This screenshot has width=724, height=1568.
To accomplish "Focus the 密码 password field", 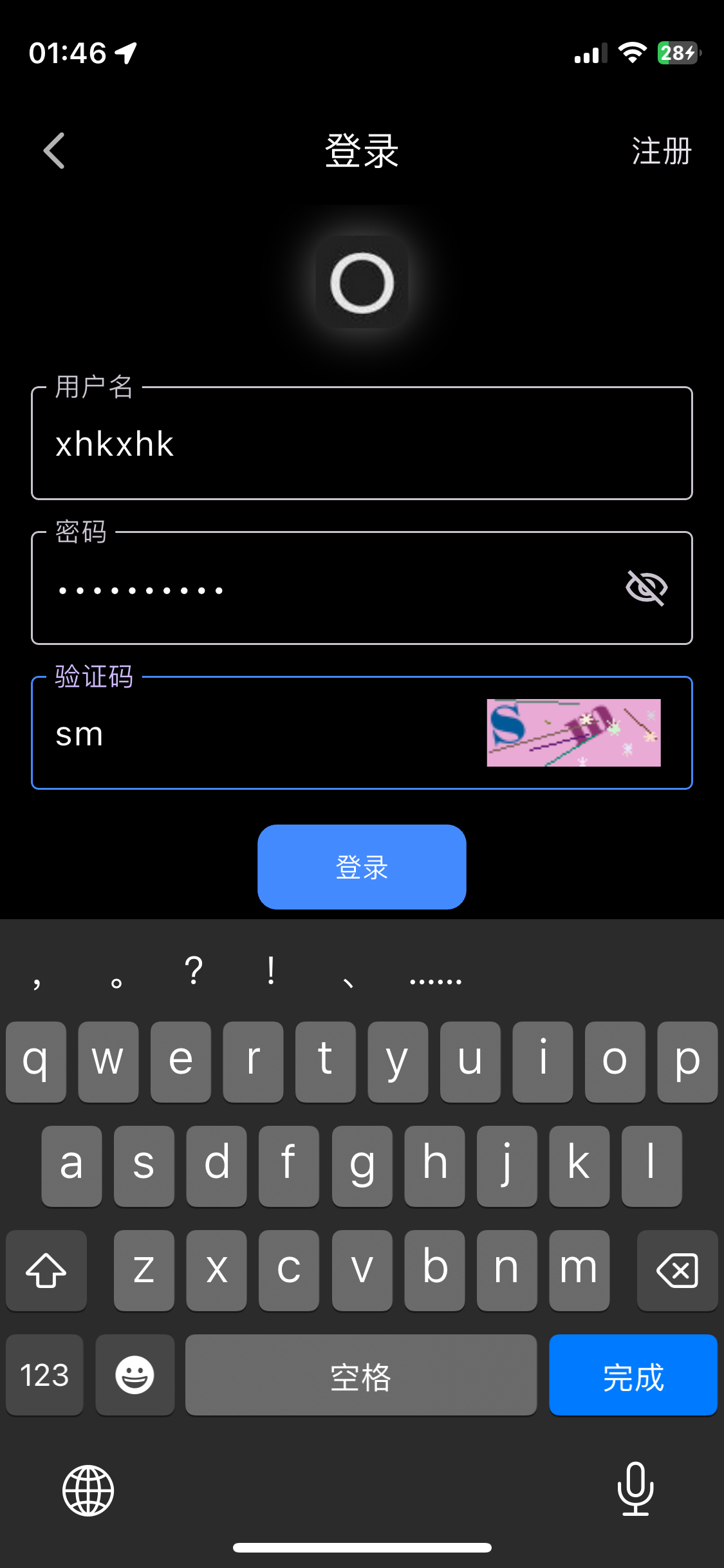I will click(322, 589).
